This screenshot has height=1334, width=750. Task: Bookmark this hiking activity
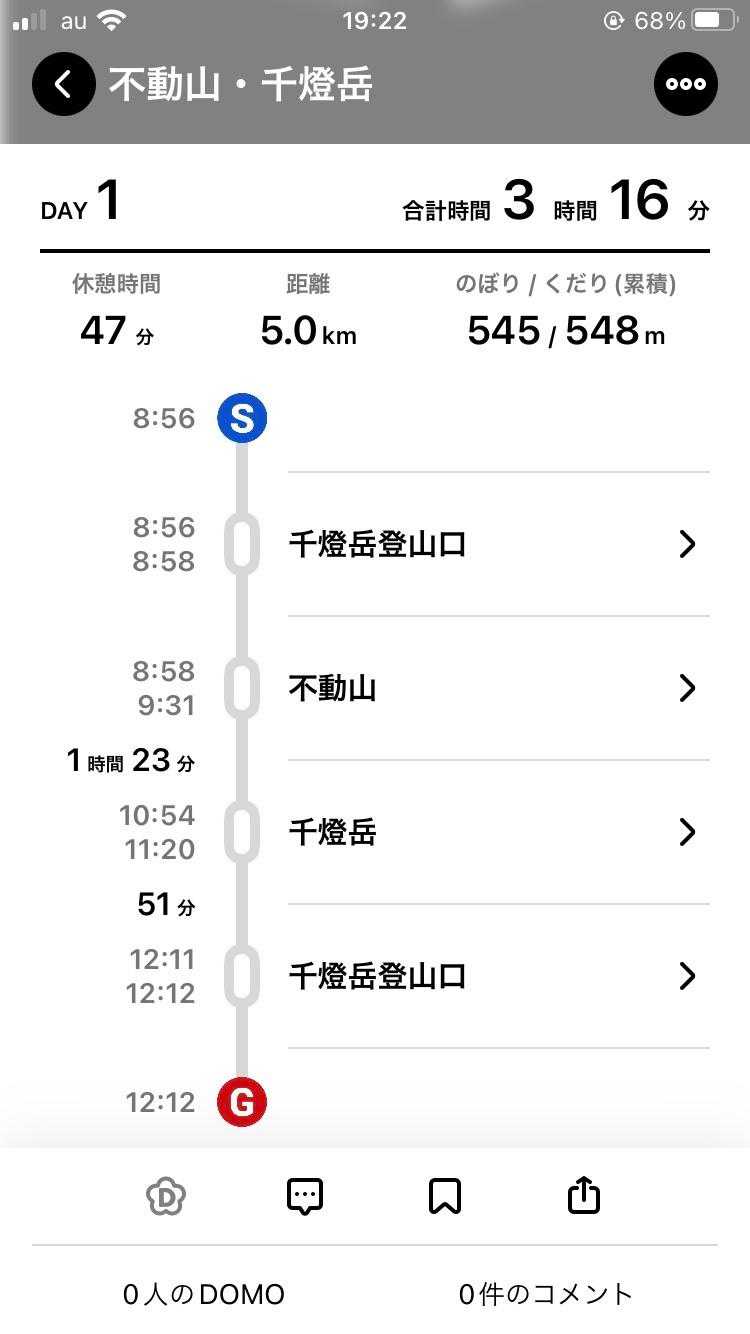tap(445, 1196)
